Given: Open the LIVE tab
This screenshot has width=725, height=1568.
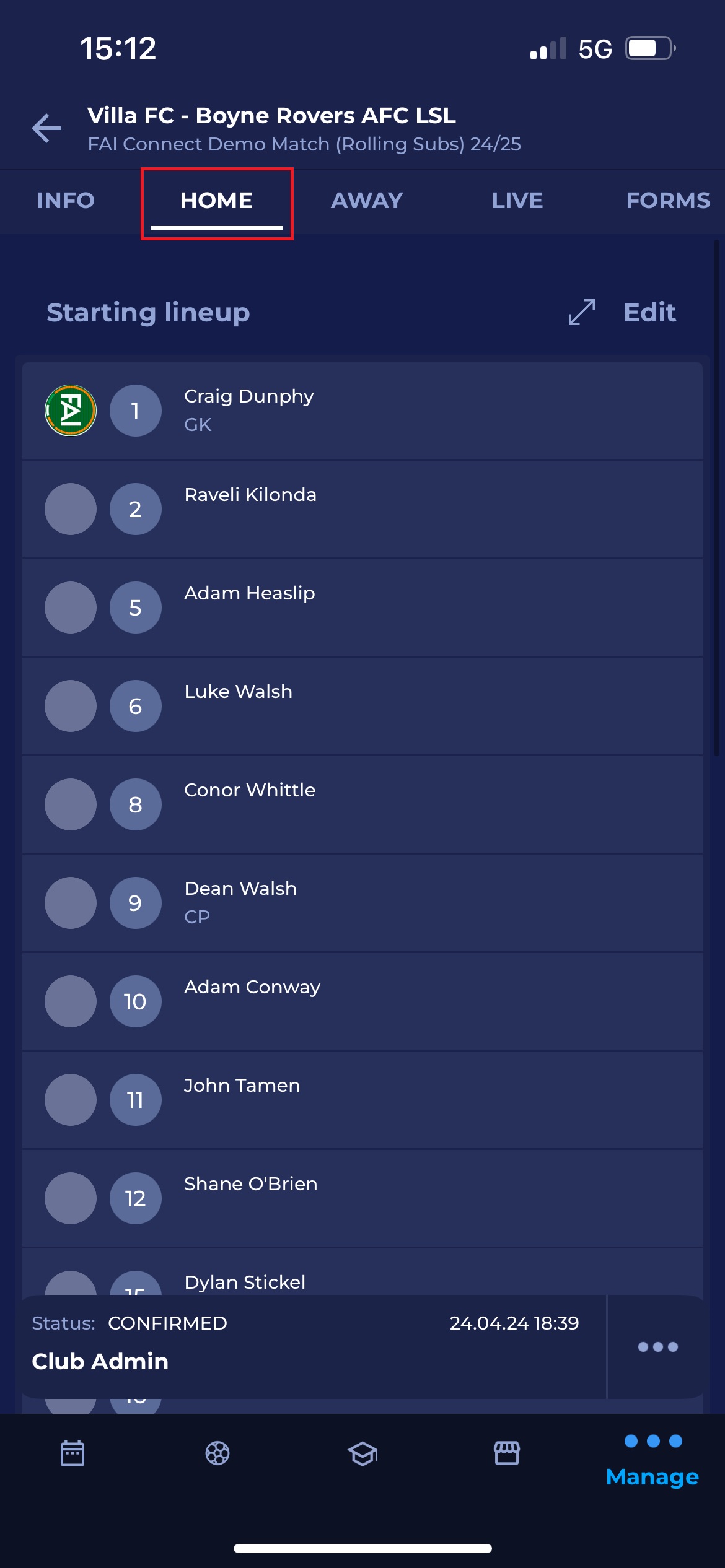Looking at the screenshot, I should 517,201.
